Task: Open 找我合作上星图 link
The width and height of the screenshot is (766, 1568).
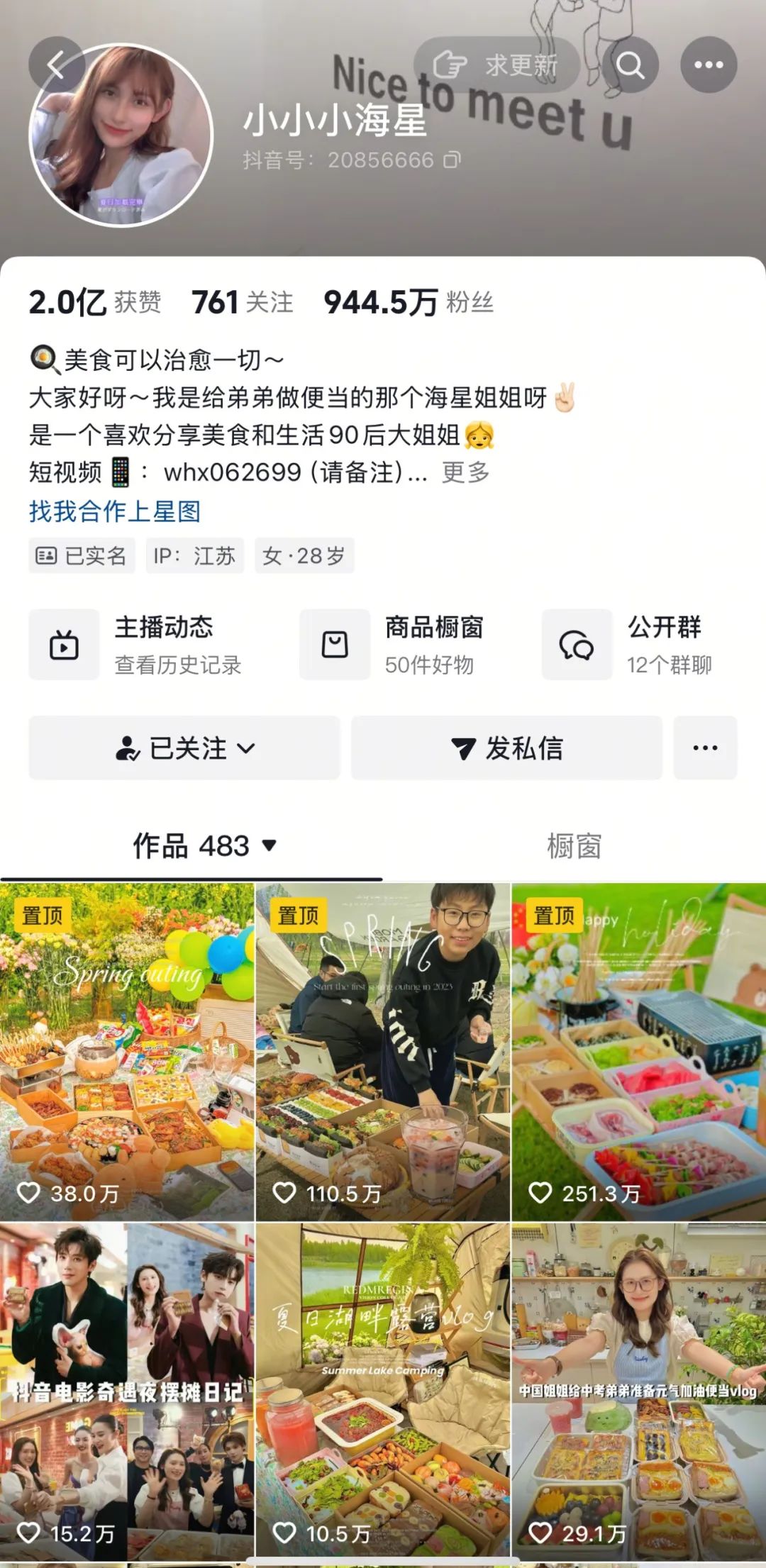Action: (x=115, y=511)
